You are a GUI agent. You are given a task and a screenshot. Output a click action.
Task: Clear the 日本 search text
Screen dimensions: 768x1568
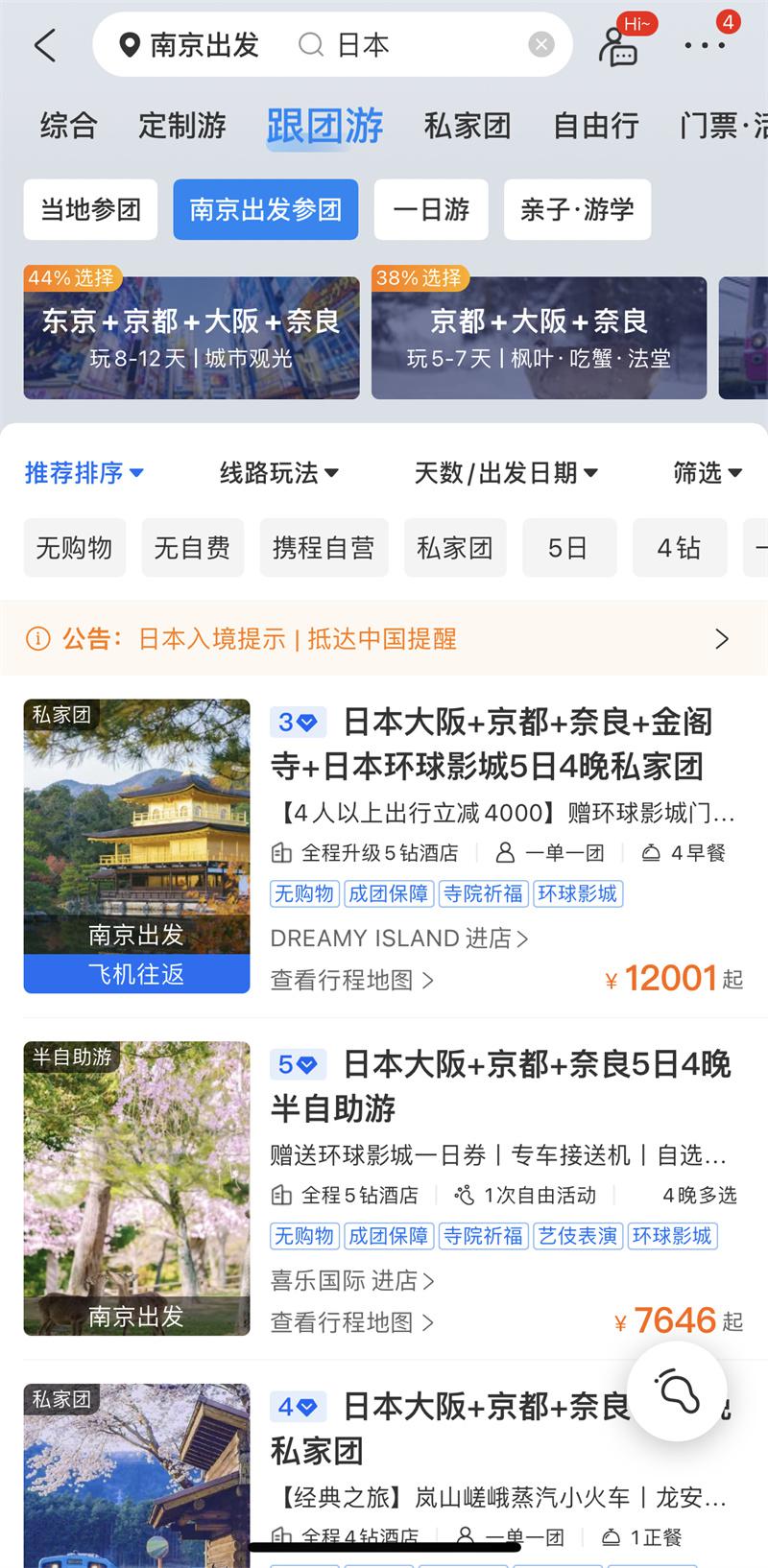541,44
